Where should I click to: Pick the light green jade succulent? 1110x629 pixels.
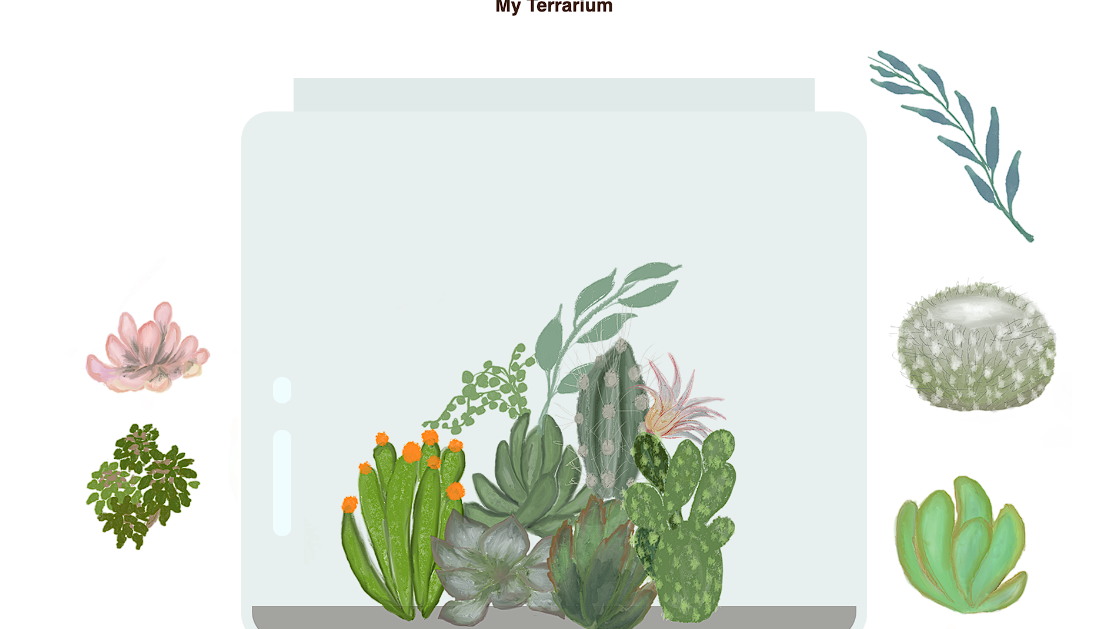tap(960, 546)
